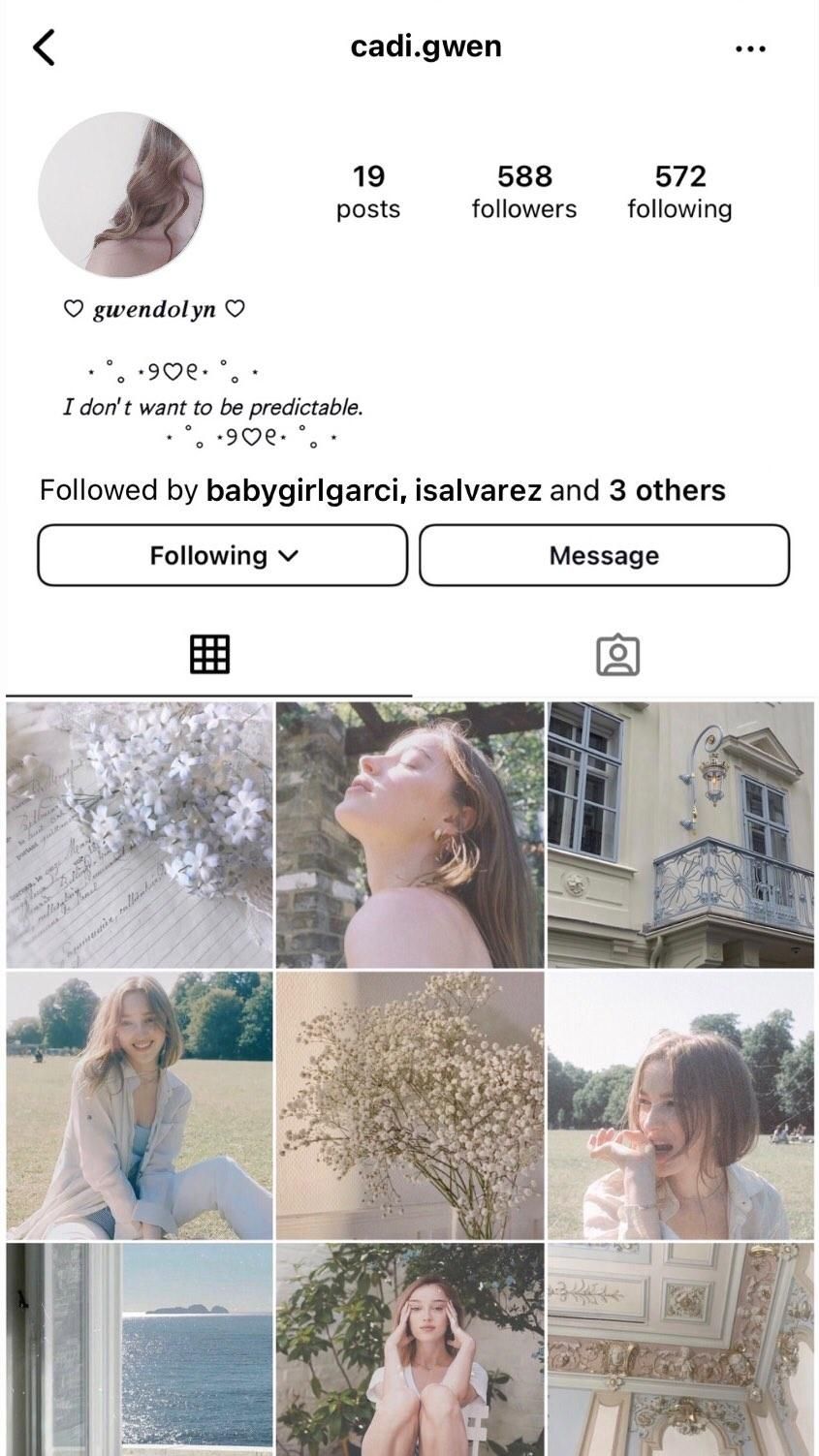Expand the Following dropdown button

pyautogui.click(x=222, y=555)
